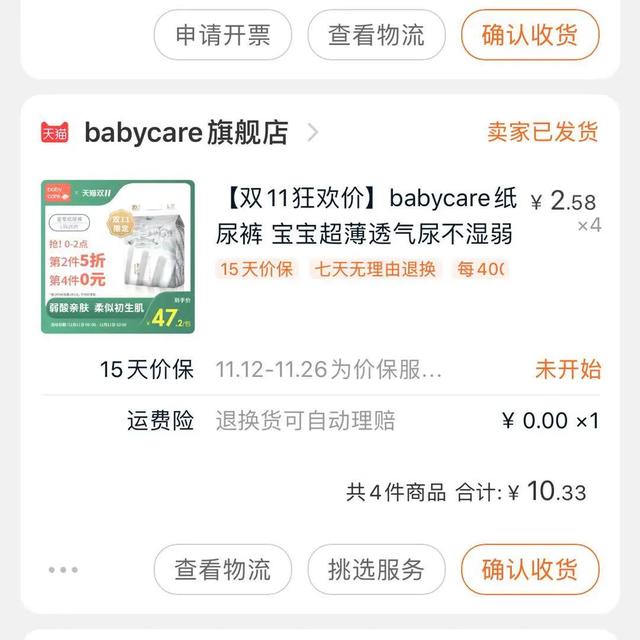Tap the 挑选服务 button
Screen dimensions: 640x640
coord(376,570)
